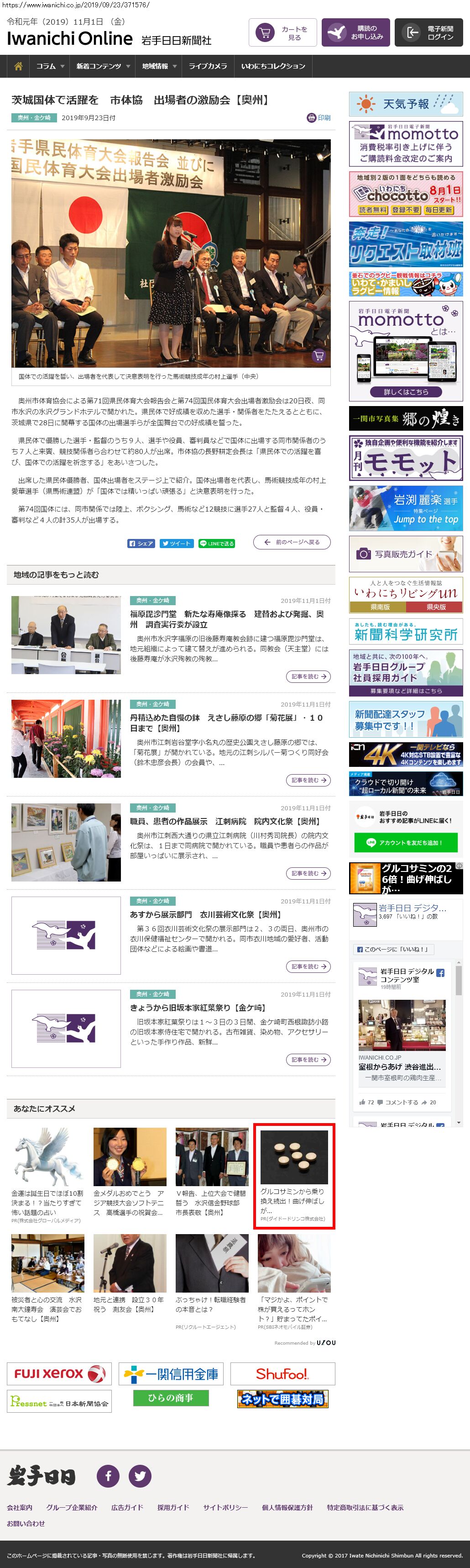
Task: Open the footer Twitter icon
Action: (140, 1475)
